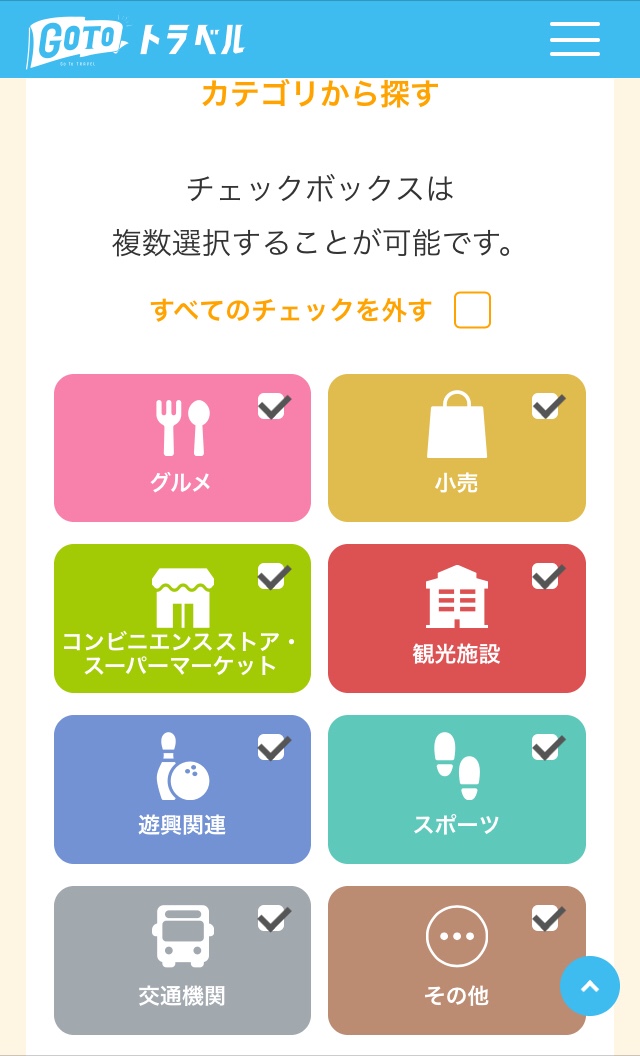The width and height of the screenshot is (640, 1056).
Task: Uncheck the グルメ category checkbox
Action: click(x=271, y=407)
